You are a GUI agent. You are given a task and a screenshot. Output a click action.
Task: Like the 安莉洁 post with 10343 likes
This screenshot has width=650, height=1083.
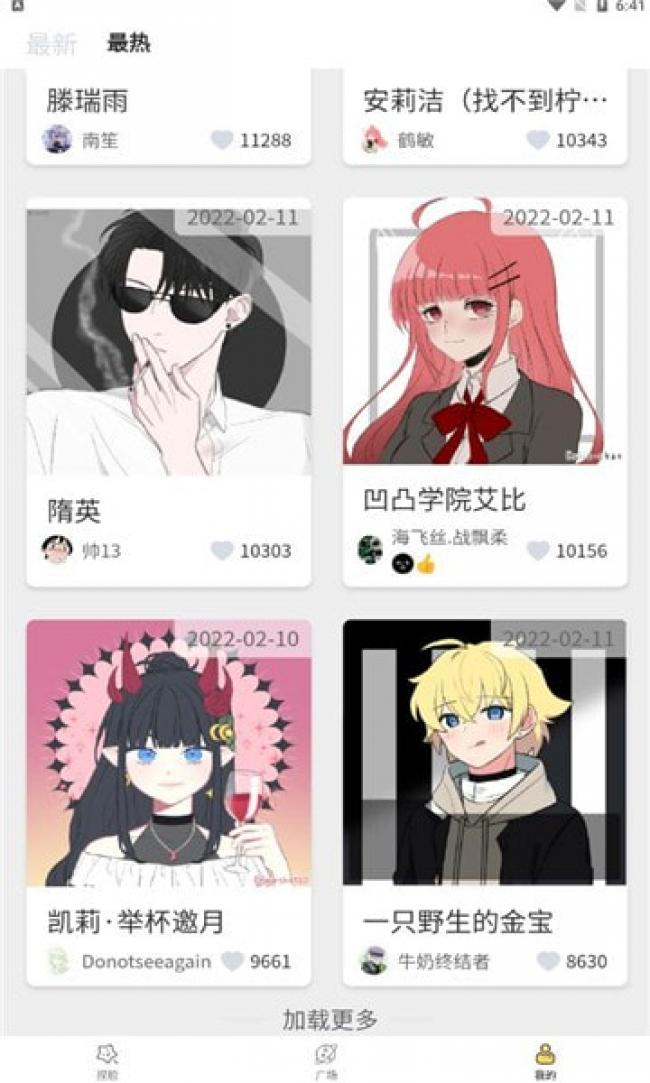[x=538, y=140]
